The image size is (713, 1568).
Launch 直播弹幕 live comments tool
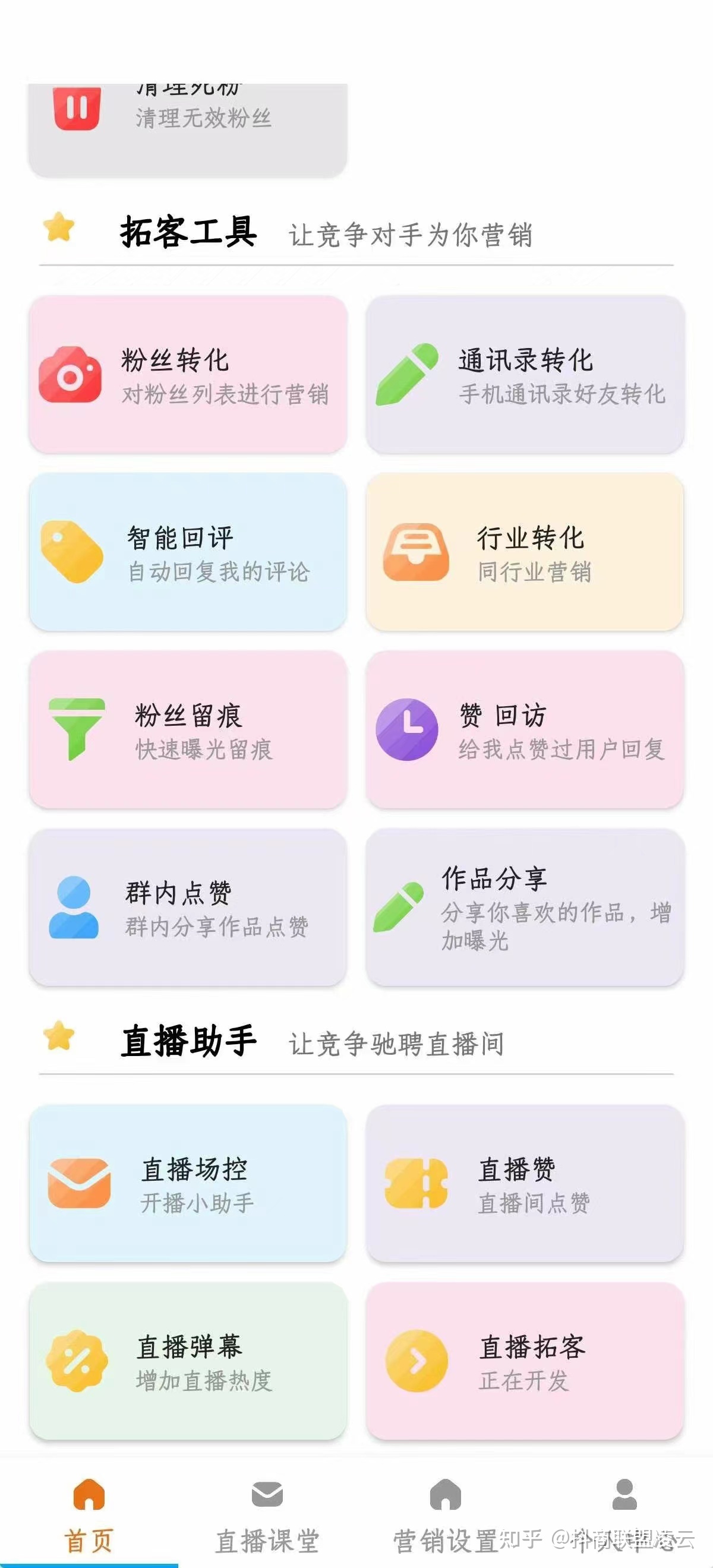188,1362
